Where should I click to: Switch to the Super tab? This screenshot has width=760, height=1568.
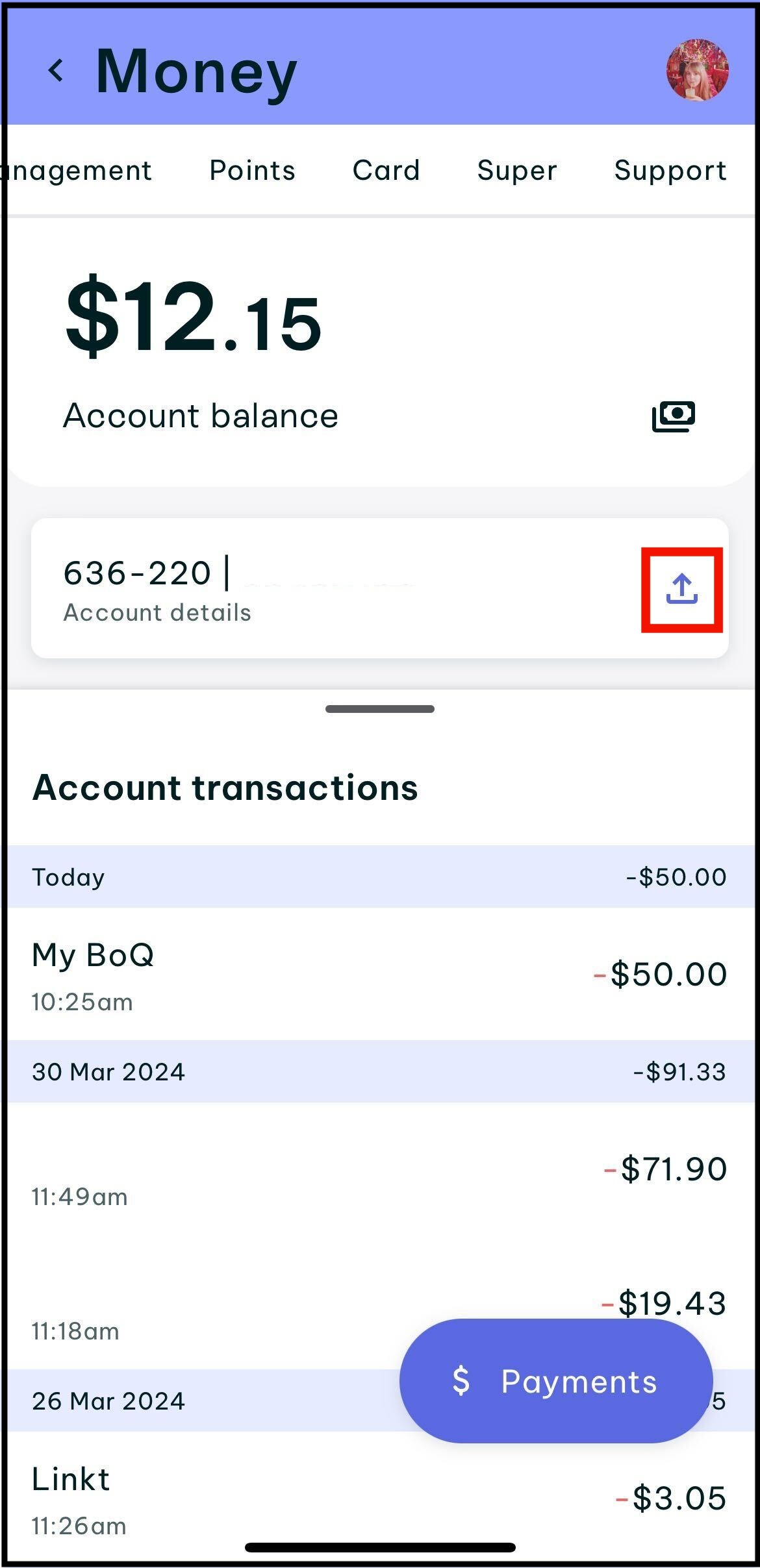pos(517,170)
